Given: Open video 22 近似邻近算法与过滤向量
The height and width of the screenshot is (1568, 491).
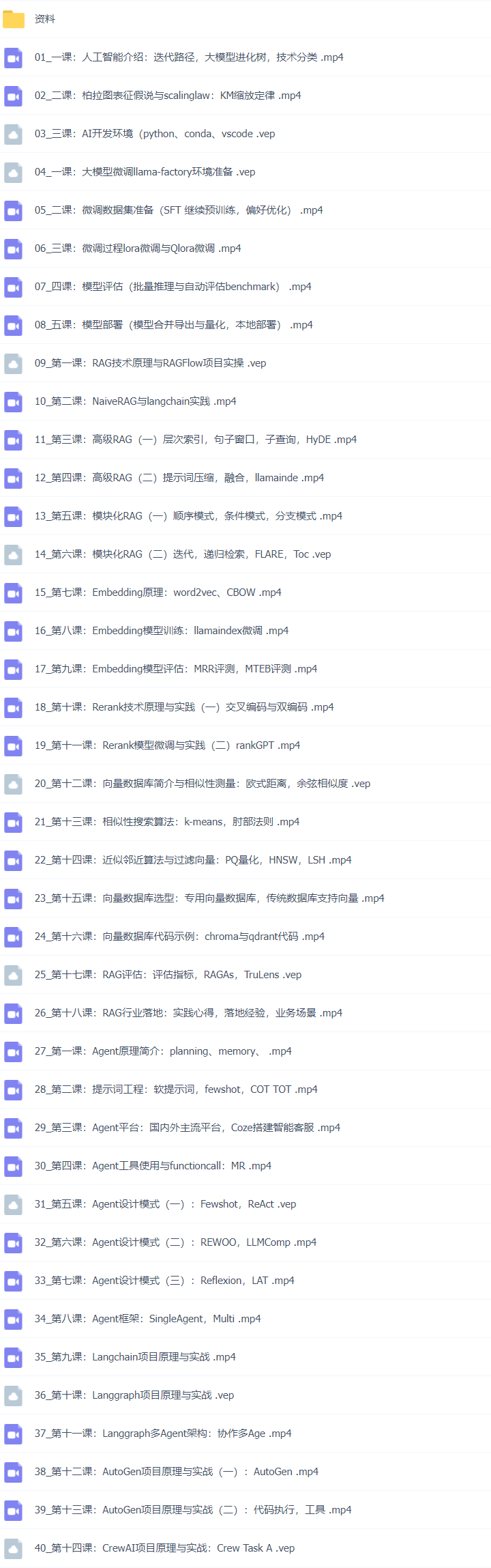Looking at the screenshot, I should (193, 860).
